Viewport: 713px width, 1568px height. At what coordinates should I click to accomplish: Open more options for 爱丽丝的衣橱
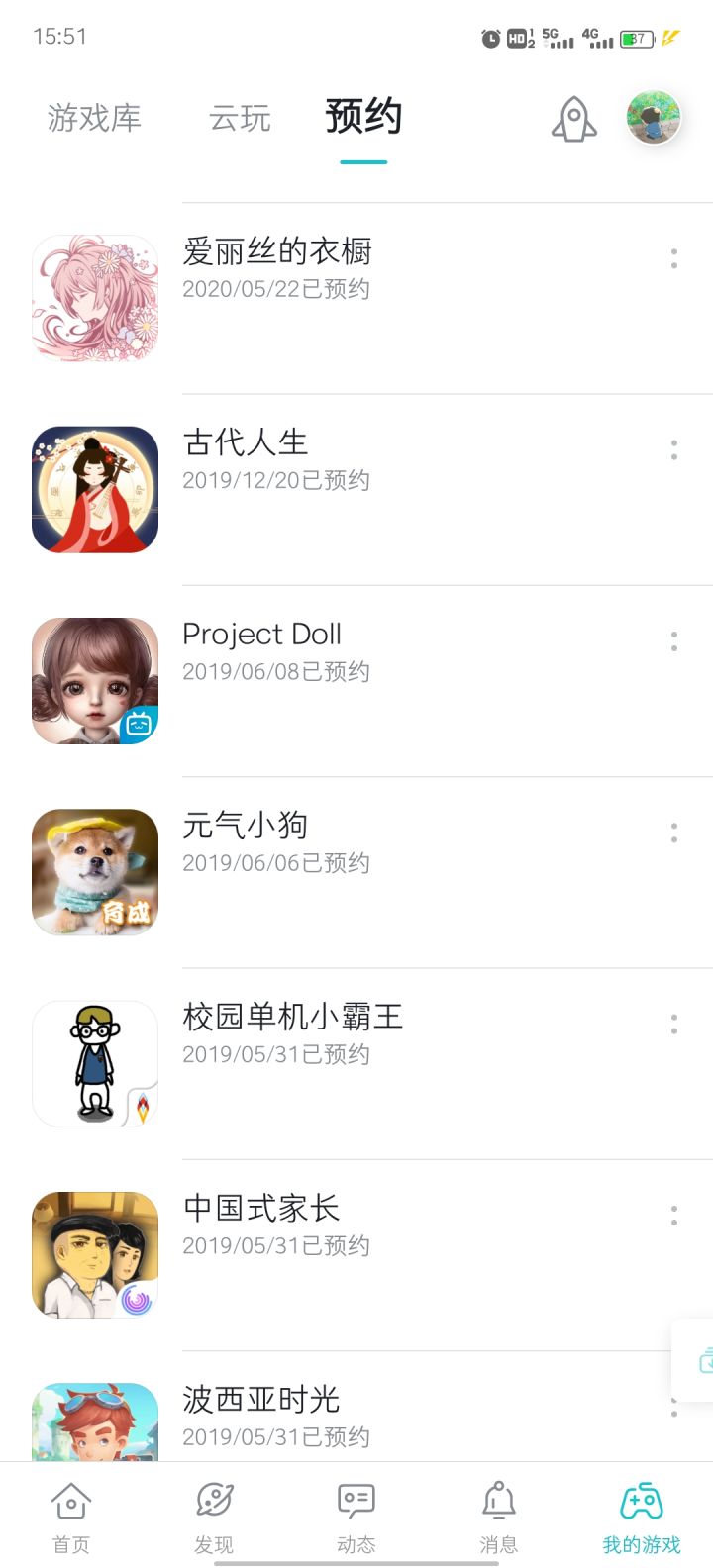pos(674,259)
